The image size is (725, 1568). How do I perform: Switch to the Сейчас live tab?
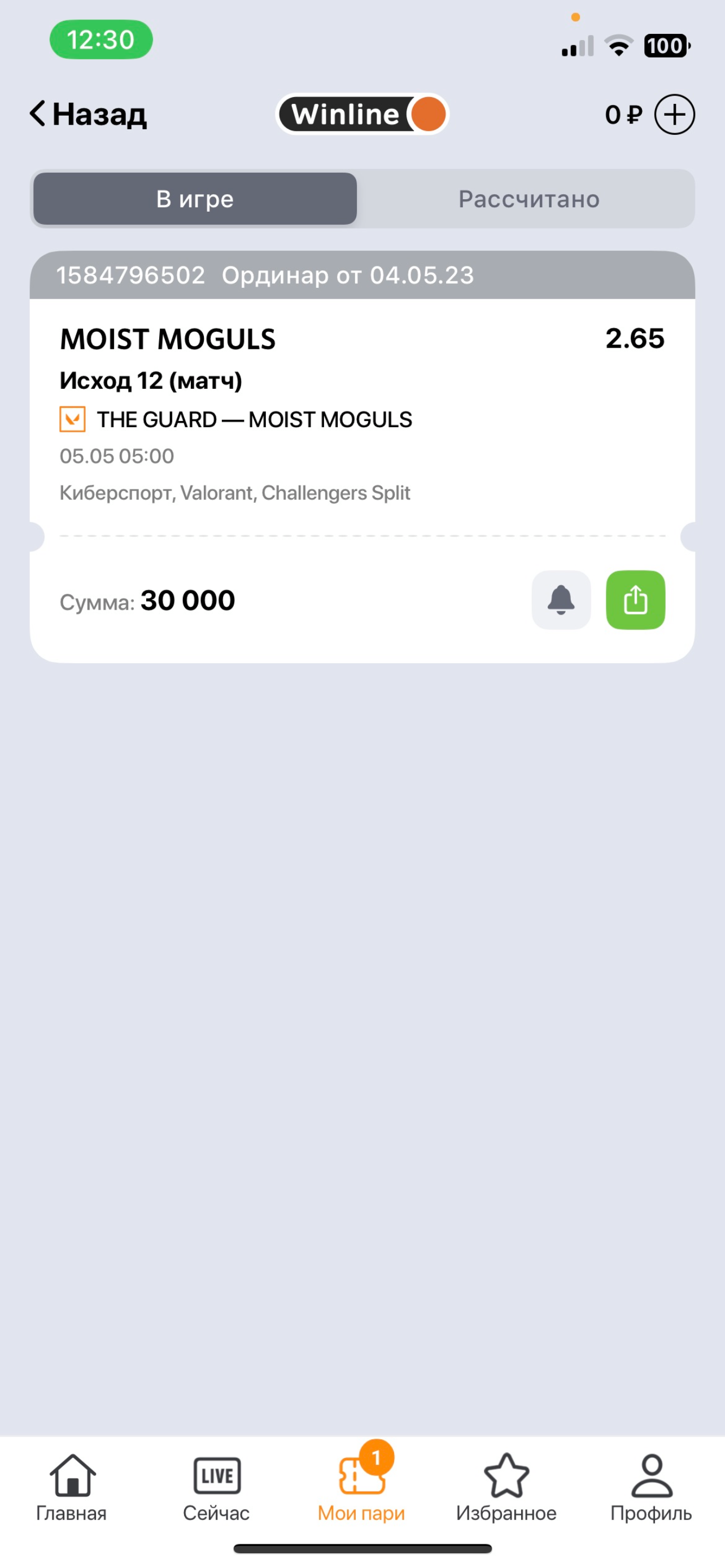pos(217,1486)
